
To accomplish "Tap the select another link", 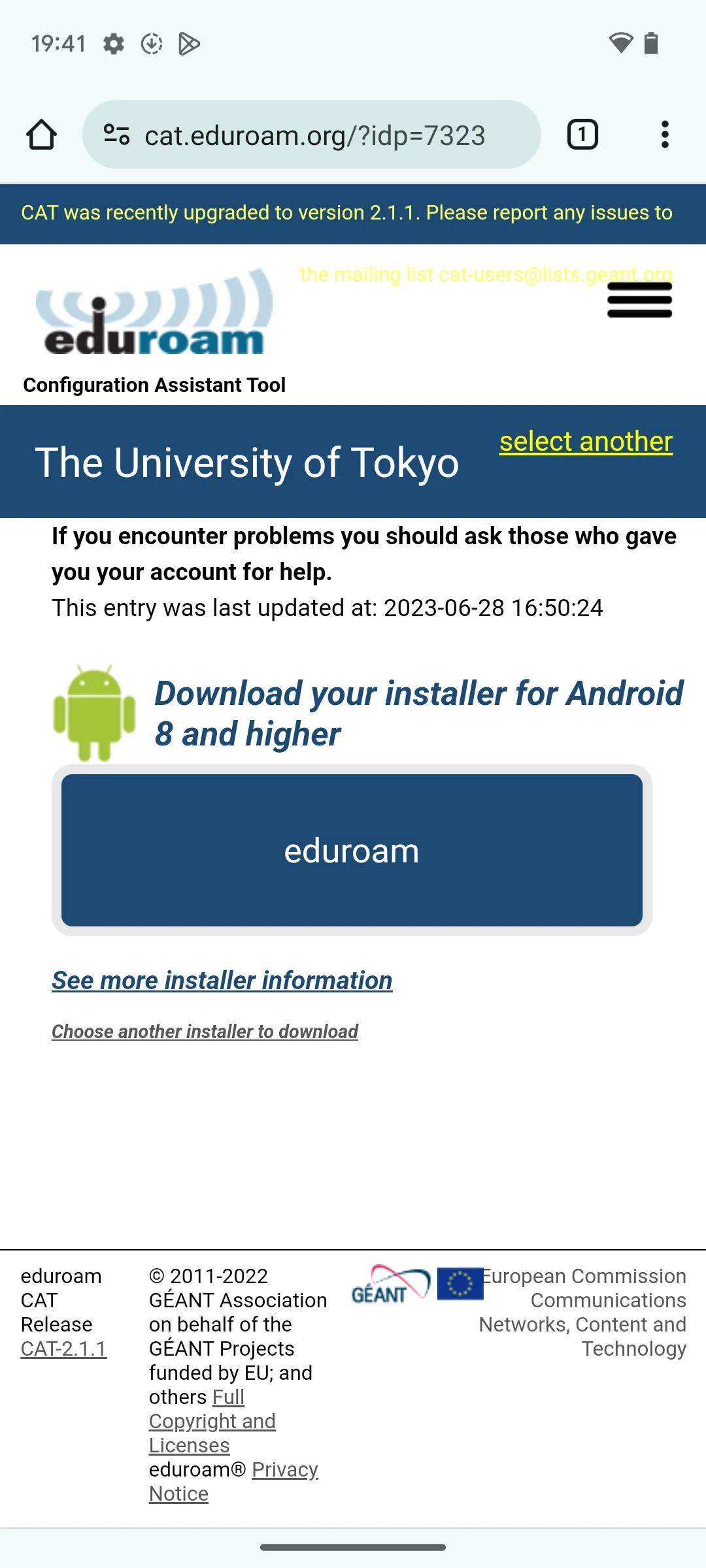I will click(586, 442).
